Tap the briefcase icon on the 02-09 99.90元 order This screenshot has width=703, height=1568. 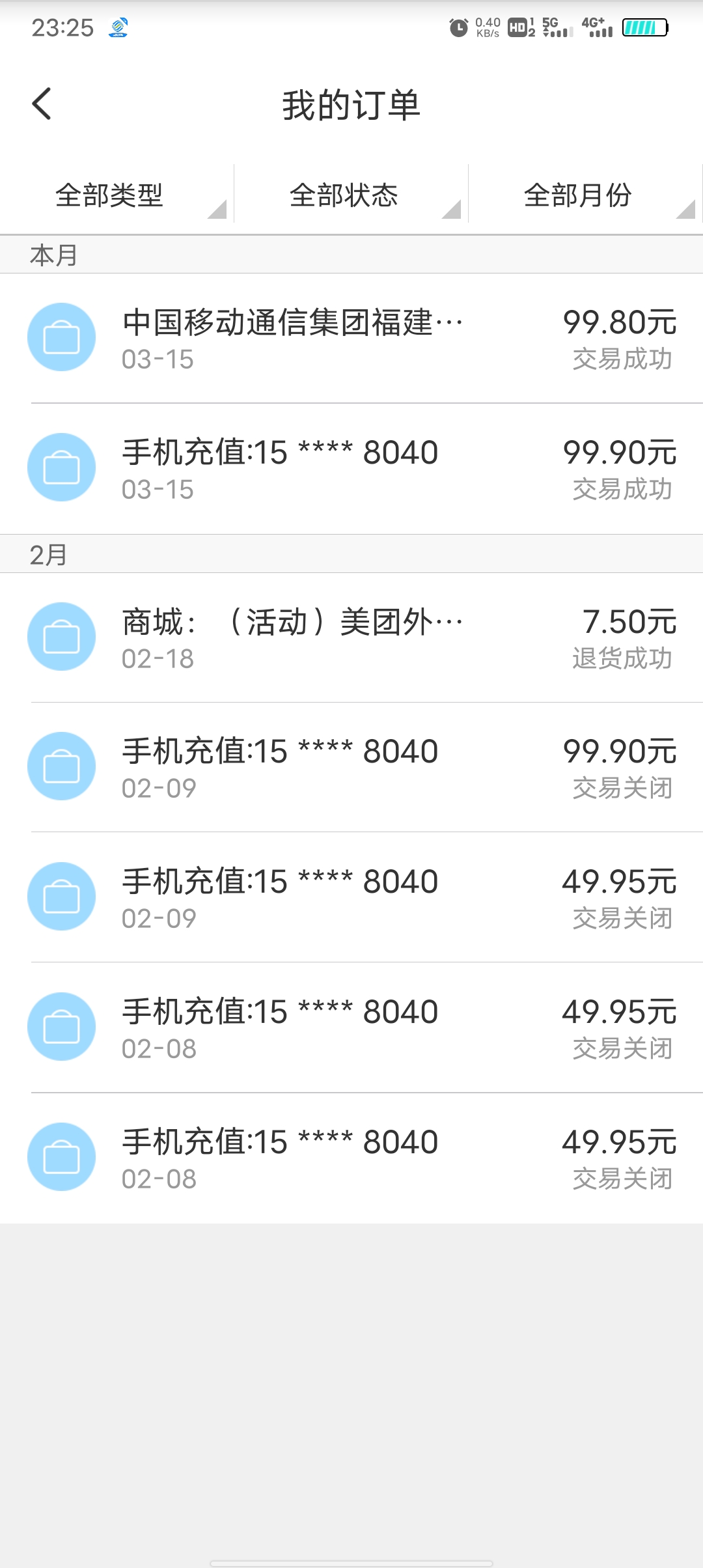(x=62, y=766)
